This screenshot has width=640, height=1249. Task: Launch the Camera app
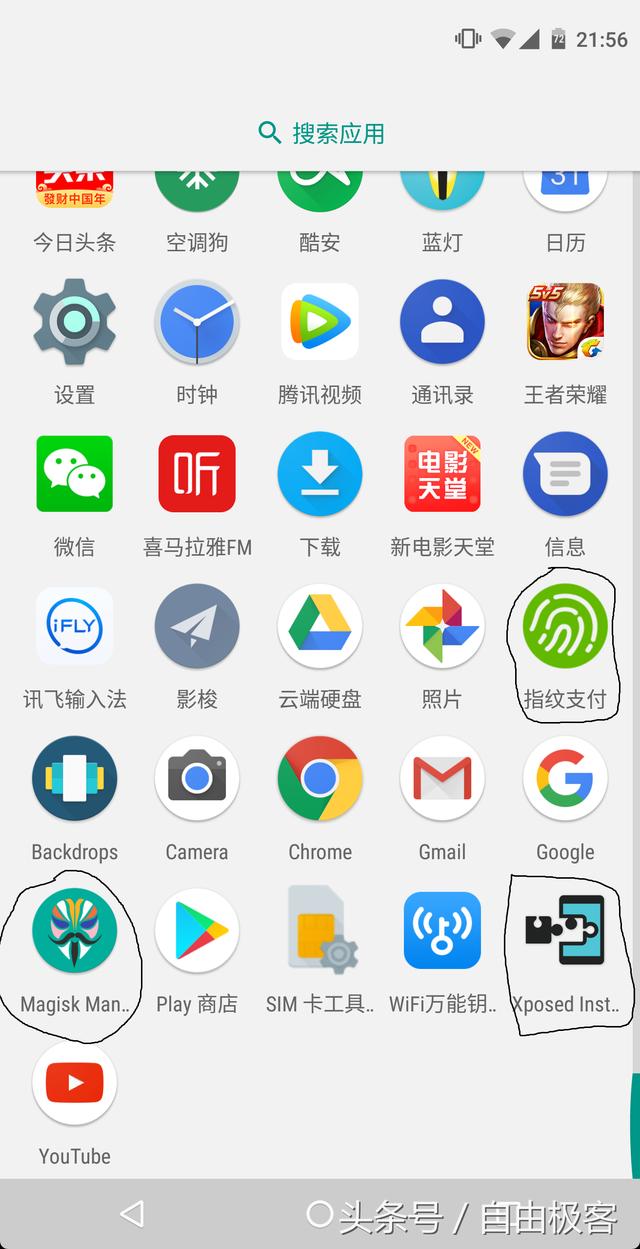click(x=197, y=779)
